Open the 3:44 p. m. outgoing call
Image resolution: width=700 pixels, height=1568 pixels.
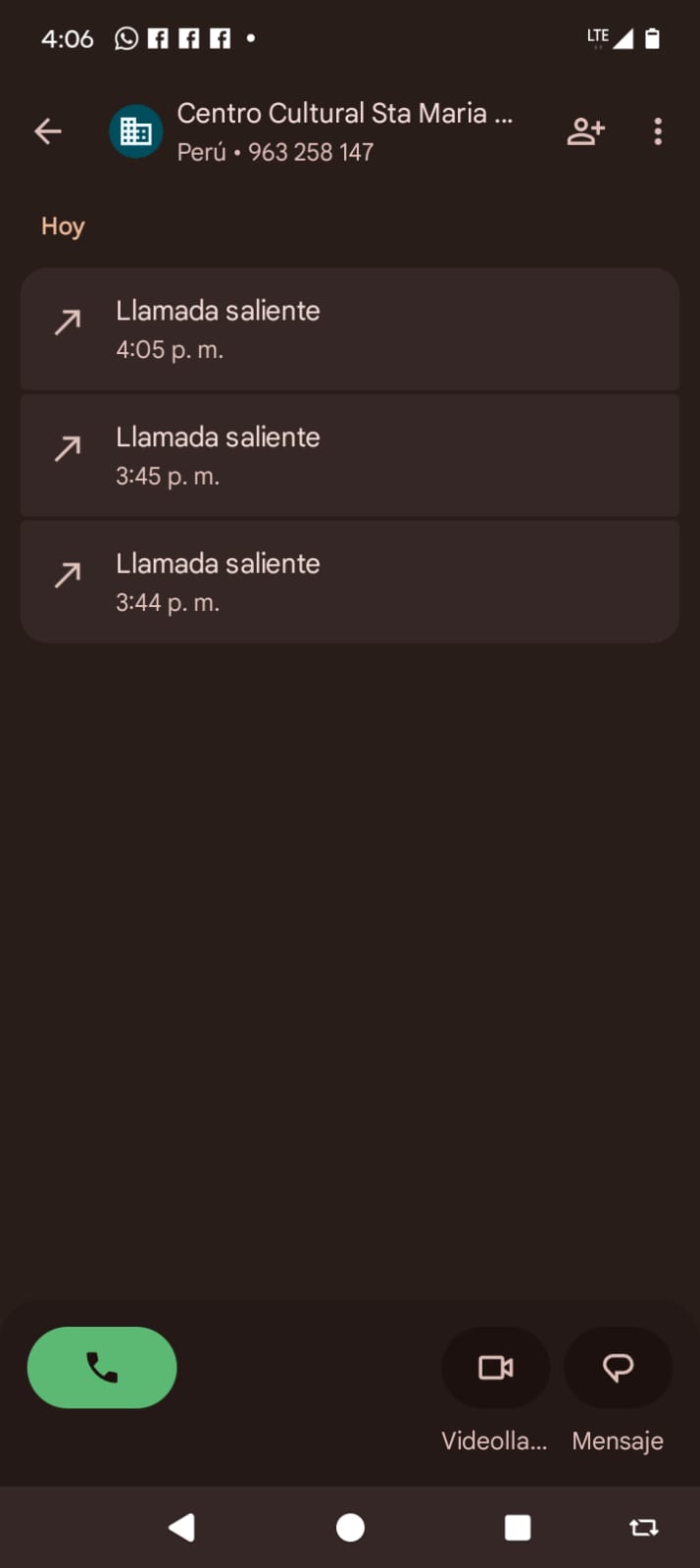(349, 582)
